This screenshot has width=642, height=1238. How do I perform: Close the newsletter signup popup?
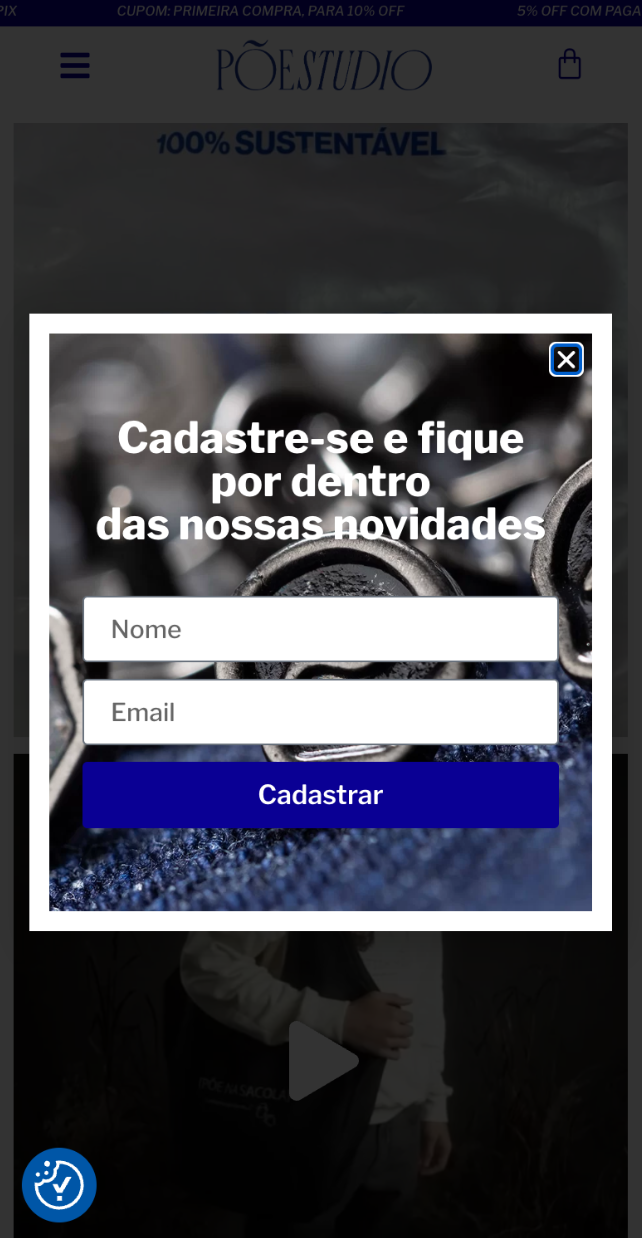point(566,360)
